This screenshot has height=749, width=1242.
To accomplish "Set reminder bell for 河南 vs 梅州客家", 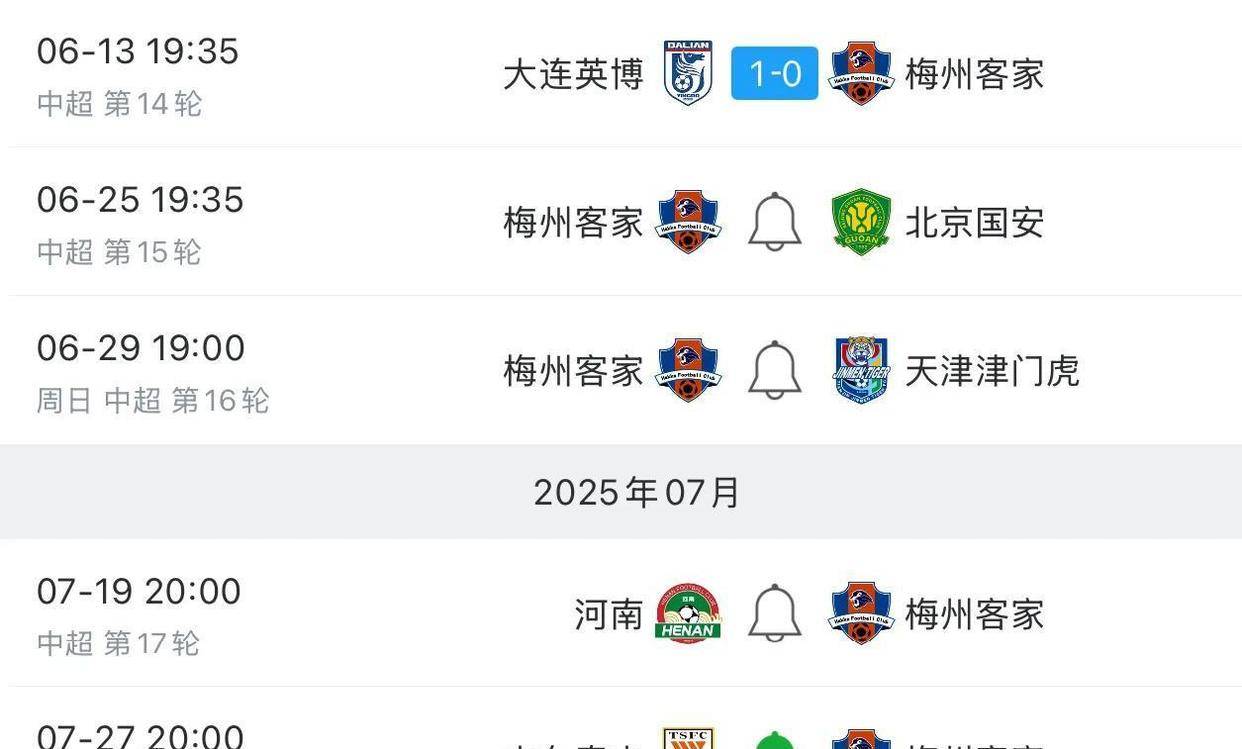I will 775,614.
